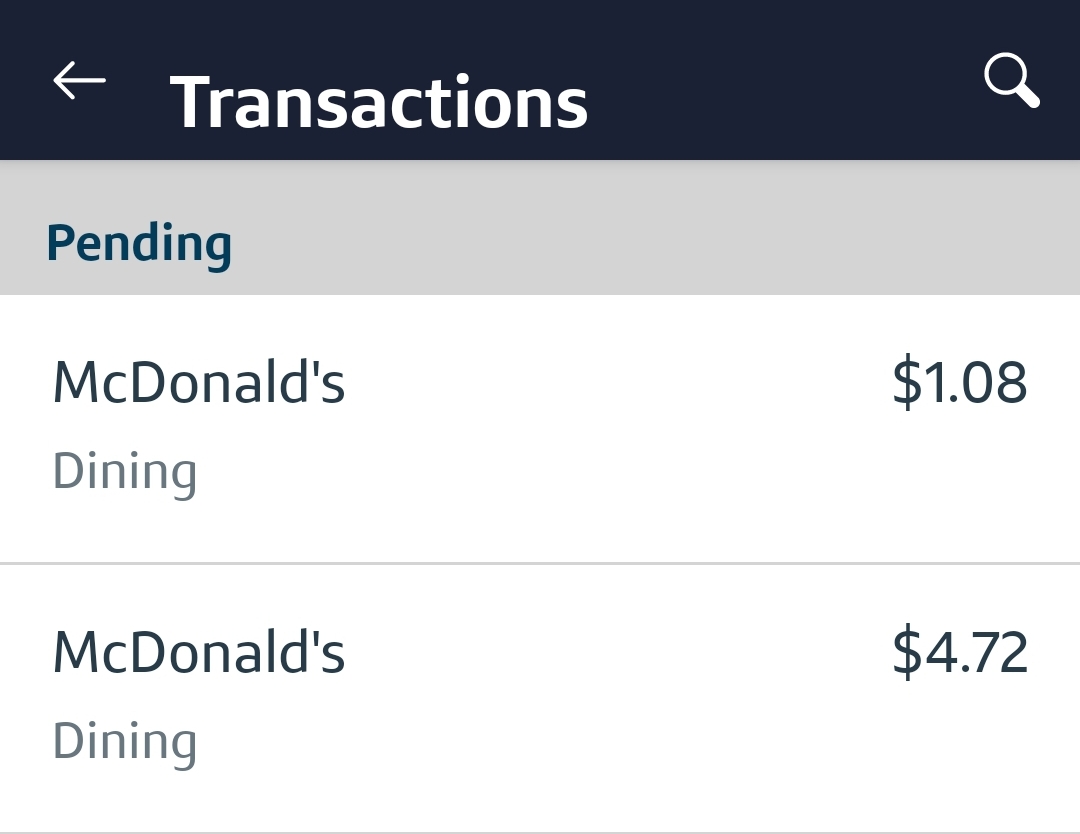This screenshot has width=1080, height=834.
Task: Open the search magnifier icon
Action: click(1011, 81)
